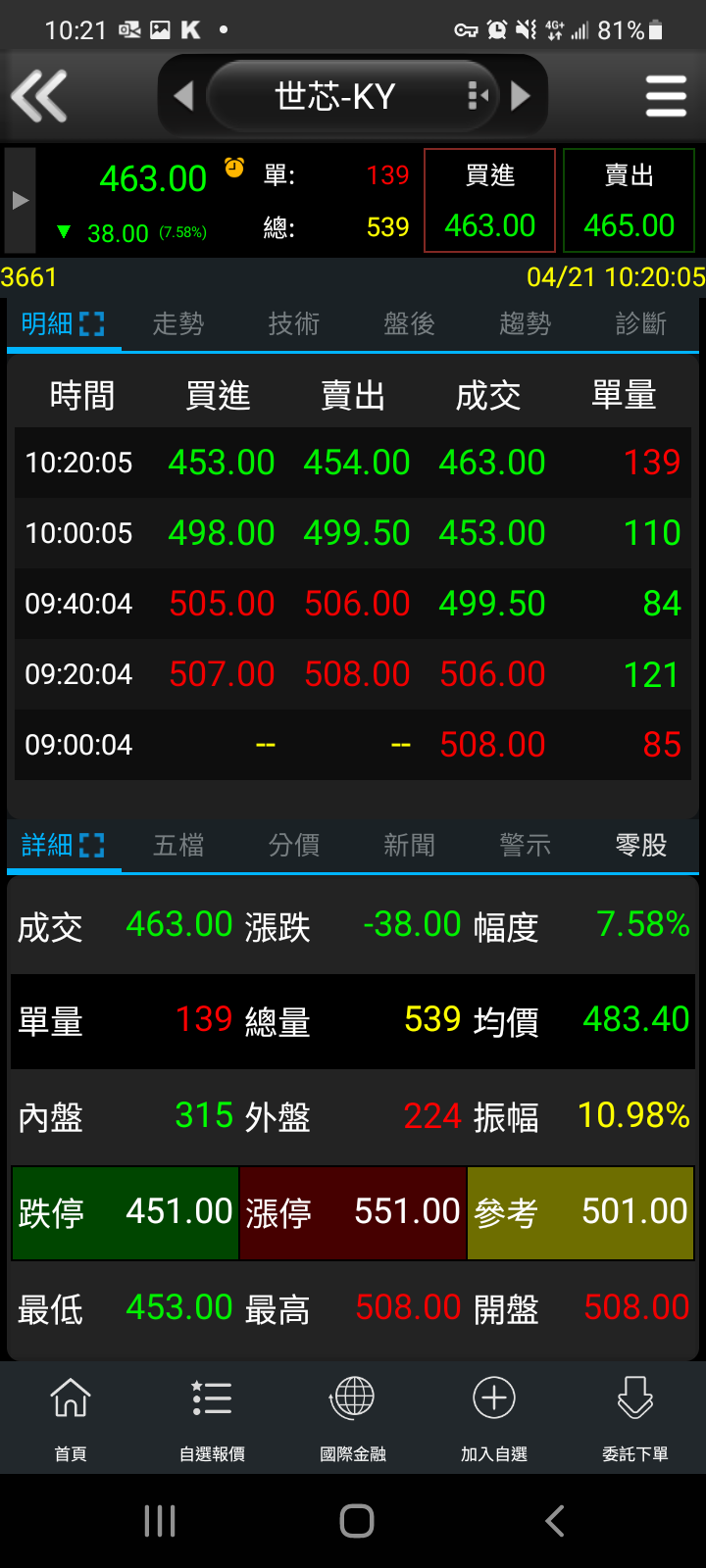
Task: Switch to the 五檔 tab
Action: (x=178, y=845)
